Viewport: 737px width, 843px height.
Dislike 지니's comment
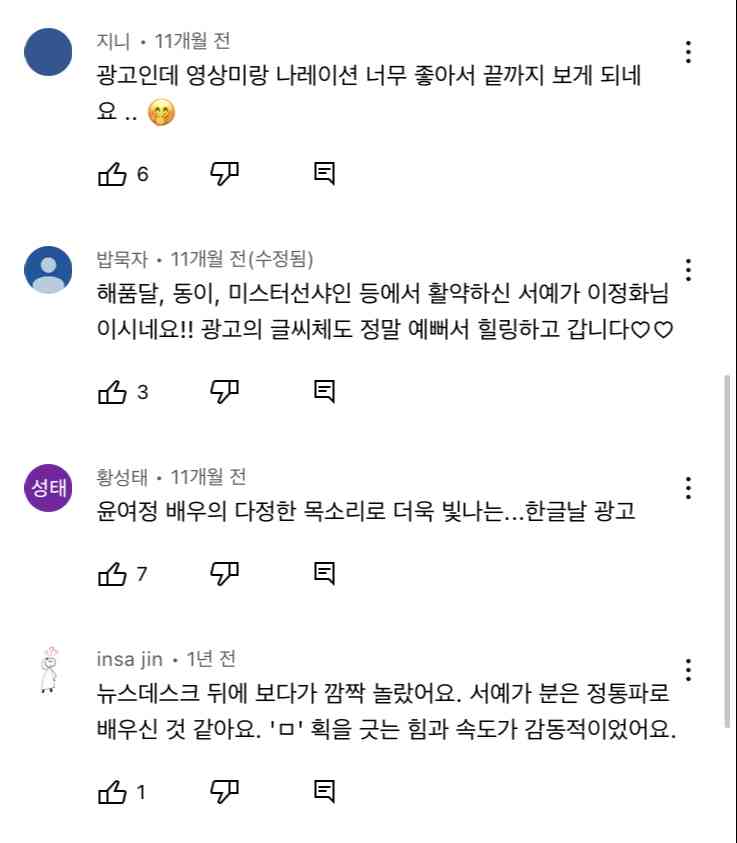pos(224,174)
